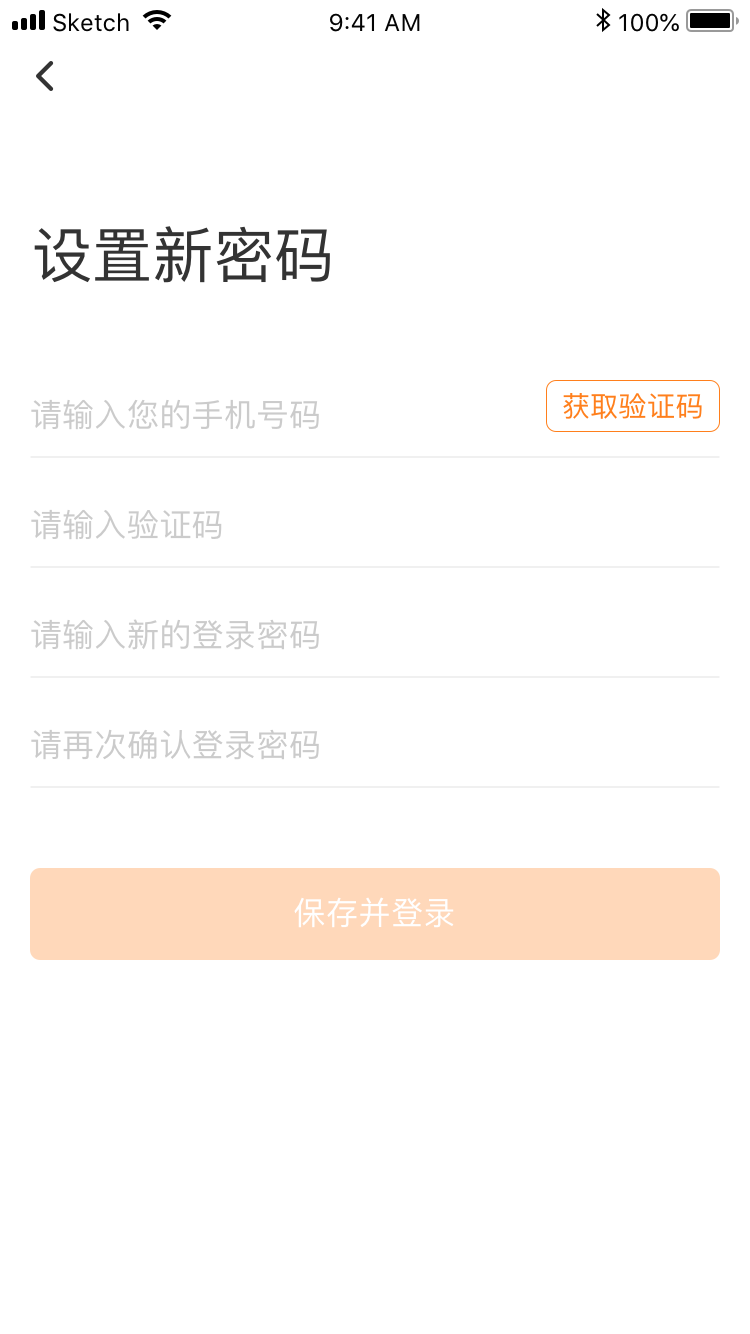
Task: Tap the 保存并登录 button
Action: coord(375,914)
